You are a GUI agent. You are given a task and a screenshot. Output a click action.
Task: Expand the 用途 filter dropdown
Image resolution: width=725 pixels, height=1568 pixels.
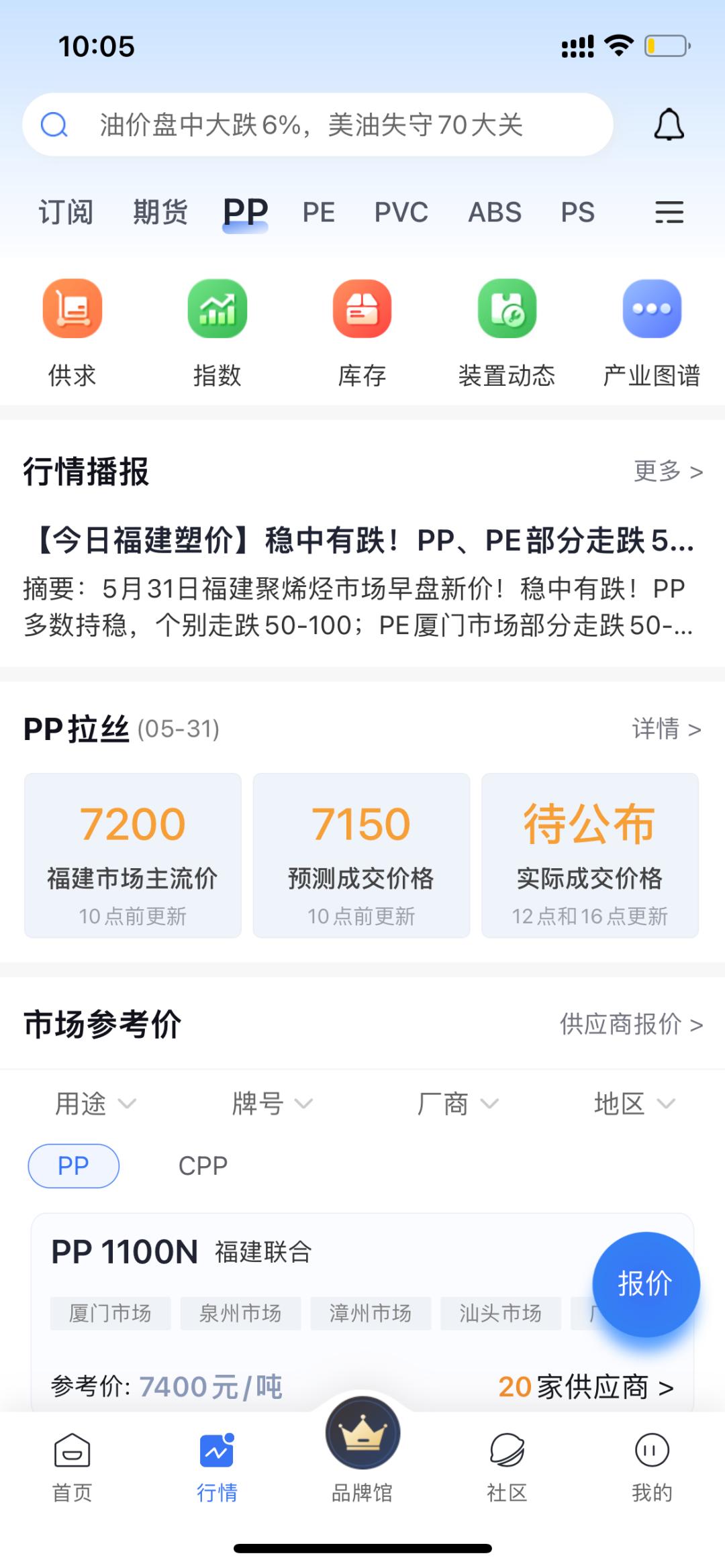[94, 1104]
